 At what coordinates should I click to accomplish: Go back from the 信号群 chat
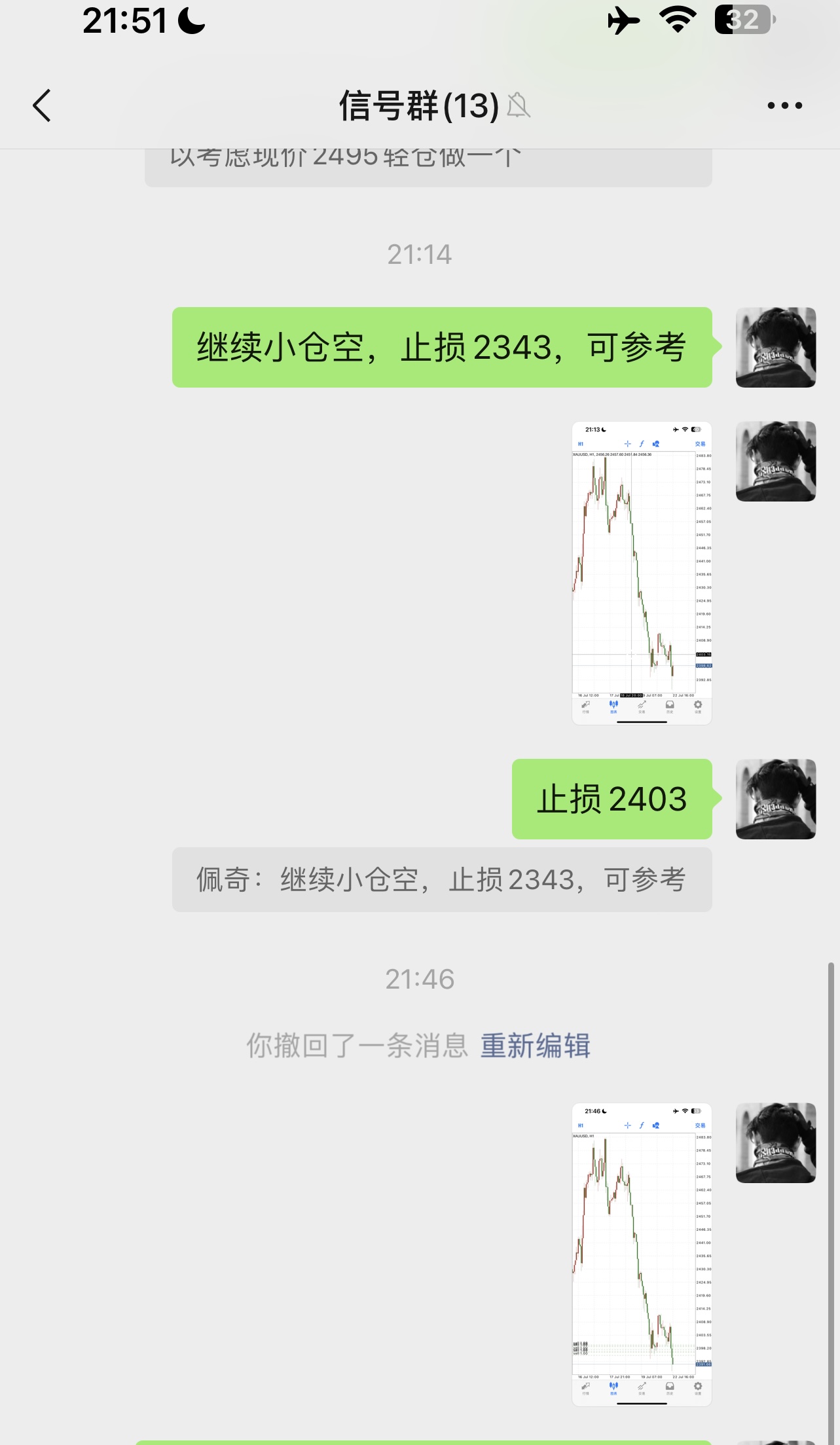42,105
